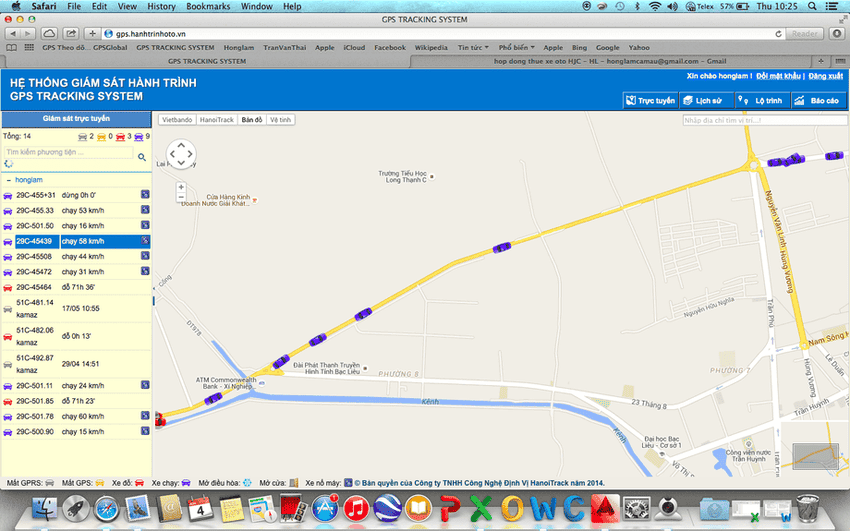
Task: Switch map layer to Vietbando
Action: point(176,120)
